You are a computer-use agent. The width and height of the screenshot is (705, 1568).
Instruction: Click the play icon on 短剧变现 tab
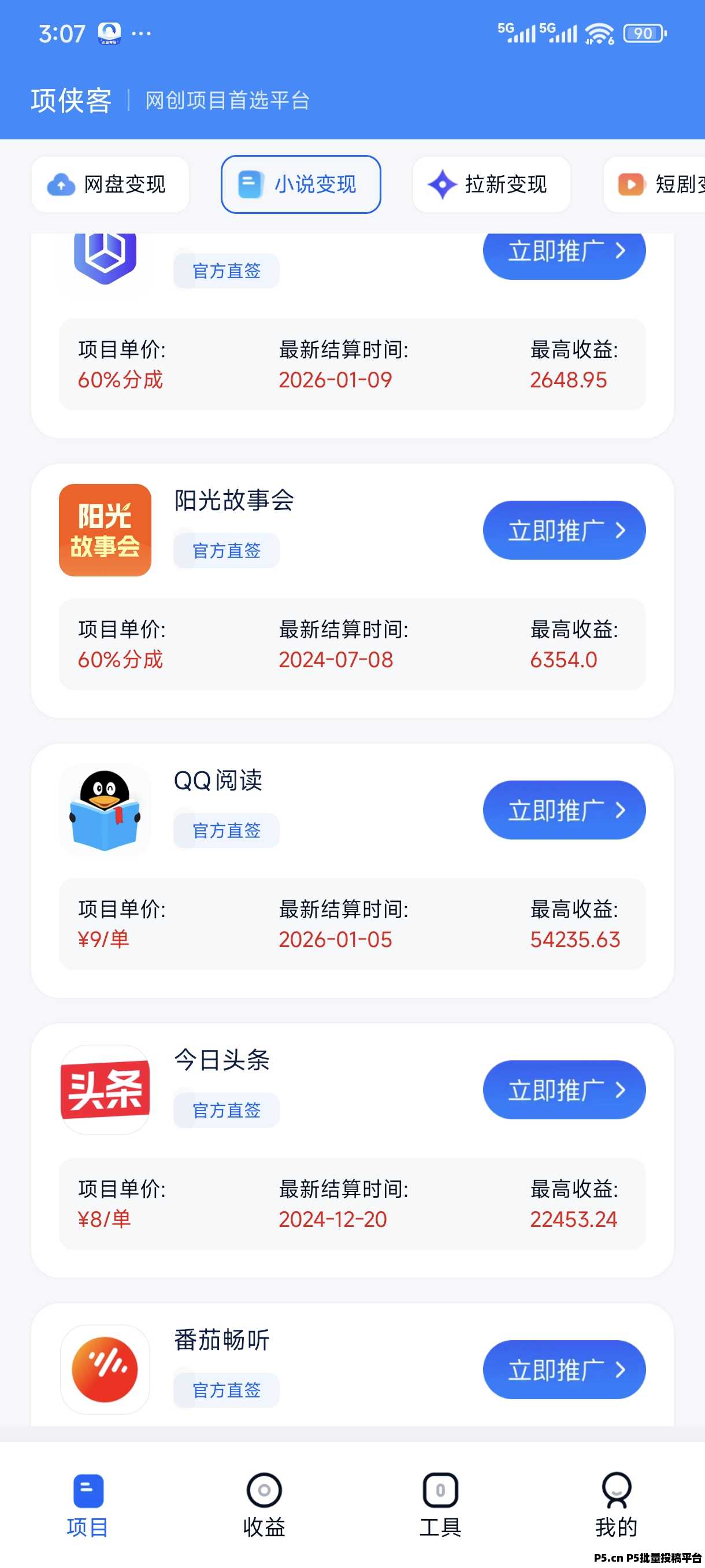pyautogui.click(x=631, y=184)
